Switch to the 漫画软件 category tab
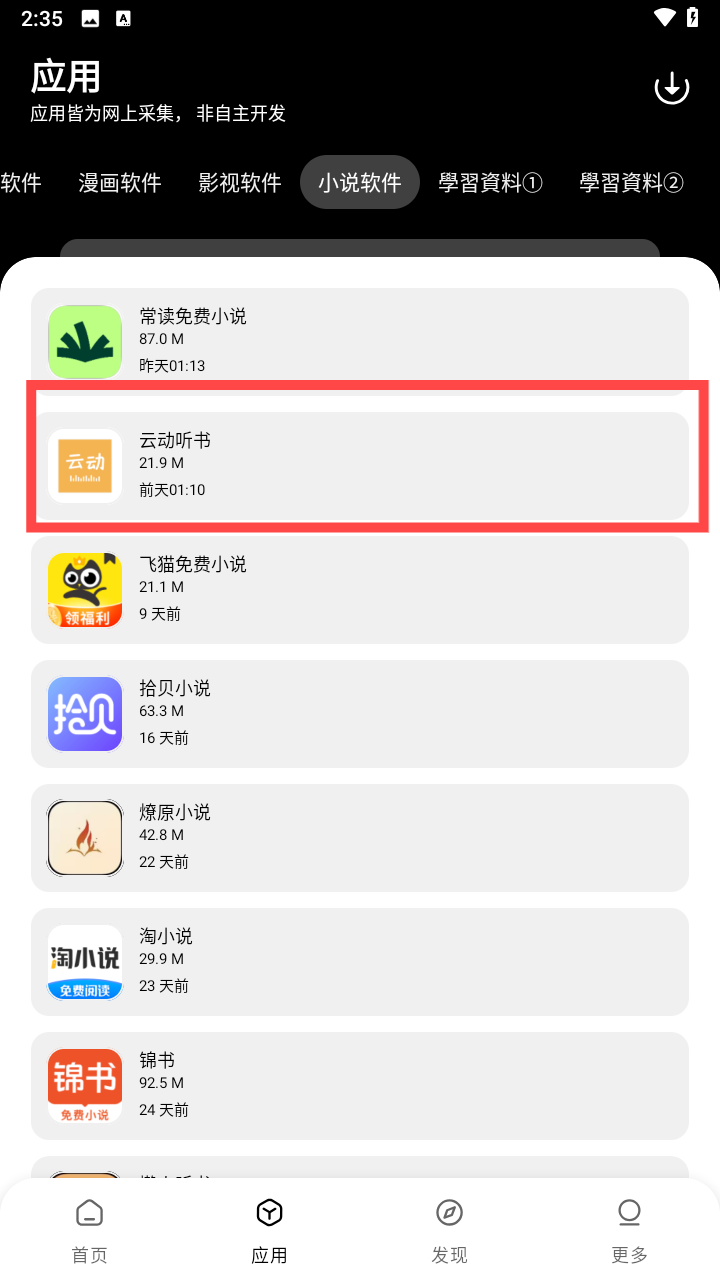The image size is (720, 1280). [119, 182]
